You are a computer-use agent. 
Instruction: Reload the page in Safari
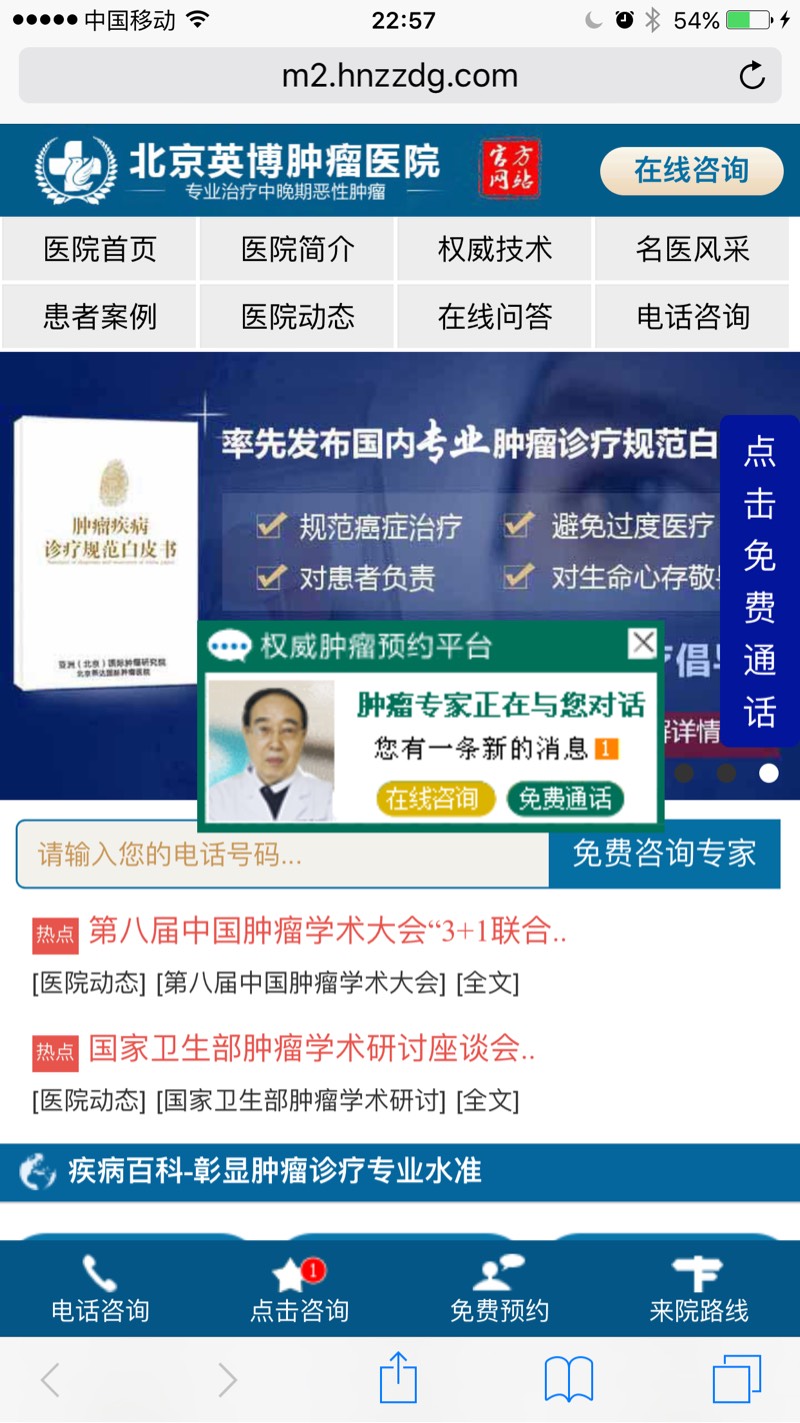751,76
